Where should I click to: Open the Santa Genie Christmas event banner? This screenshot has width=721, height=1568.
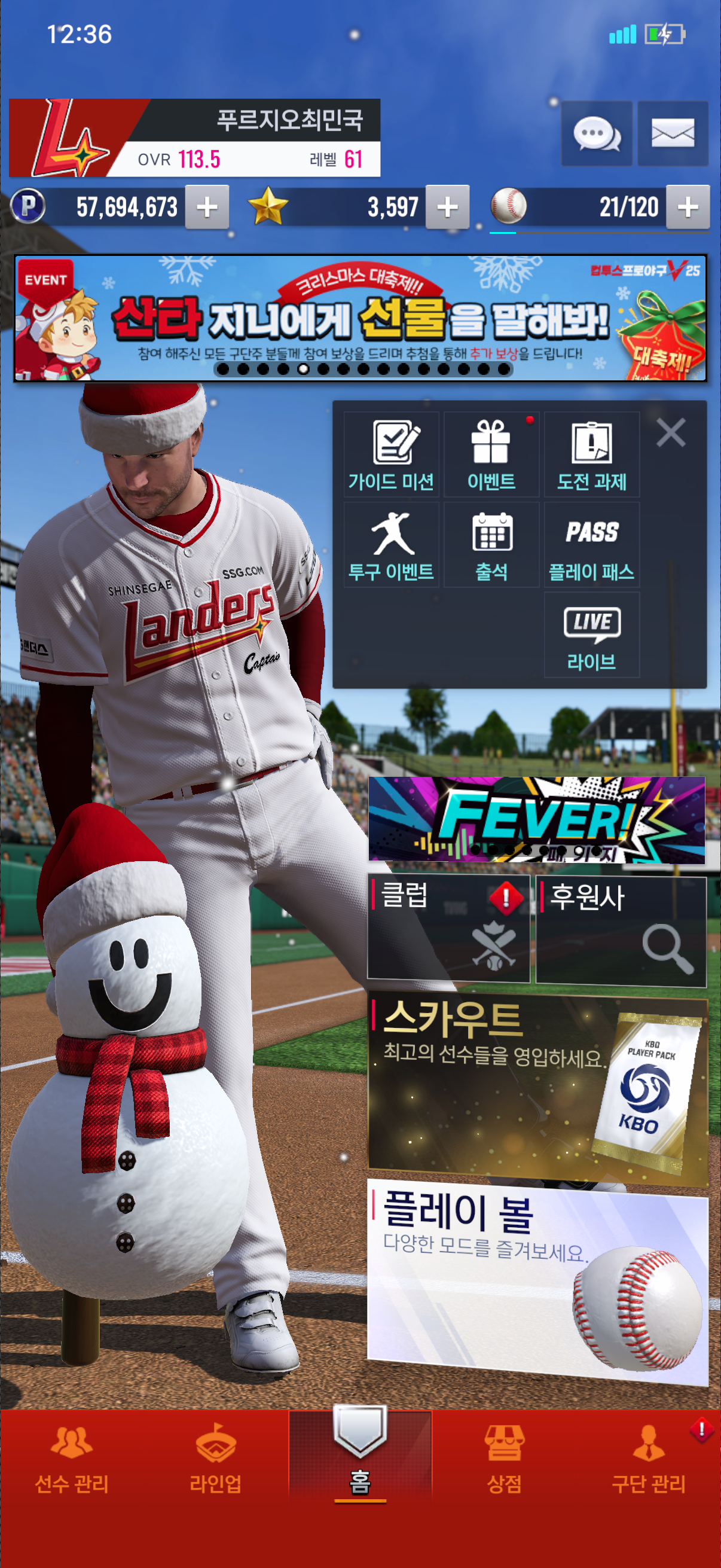pyautogui.click(x=360, y=318)
